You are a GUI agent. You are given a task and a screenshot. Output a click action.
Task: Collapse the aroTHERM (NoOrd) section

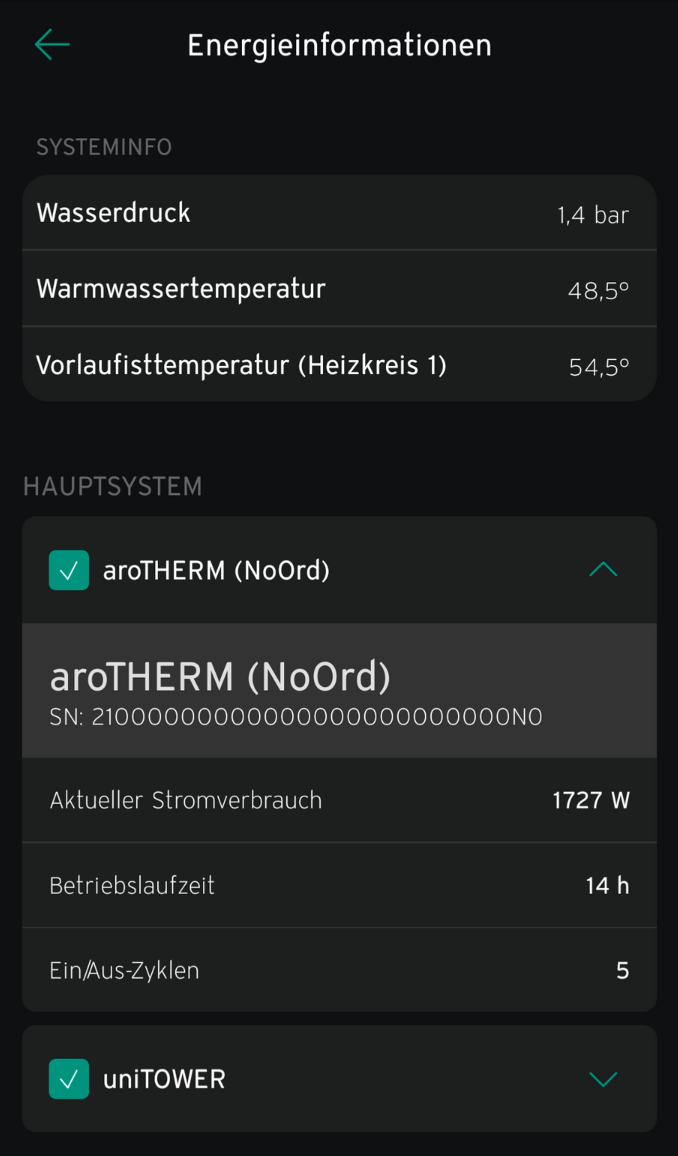(603, 570)
